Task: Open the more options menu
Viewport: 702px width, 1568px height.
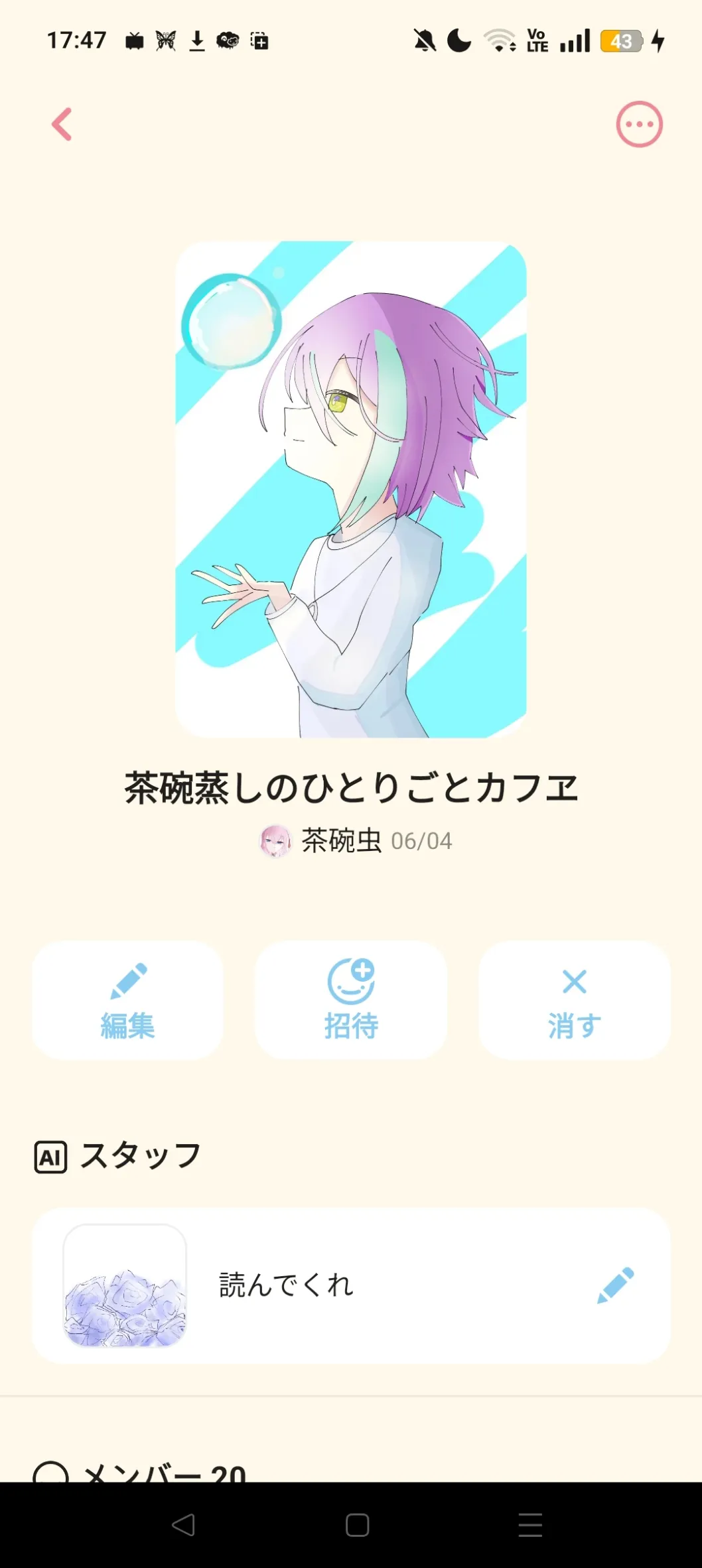Action: [x=639, y=124]
